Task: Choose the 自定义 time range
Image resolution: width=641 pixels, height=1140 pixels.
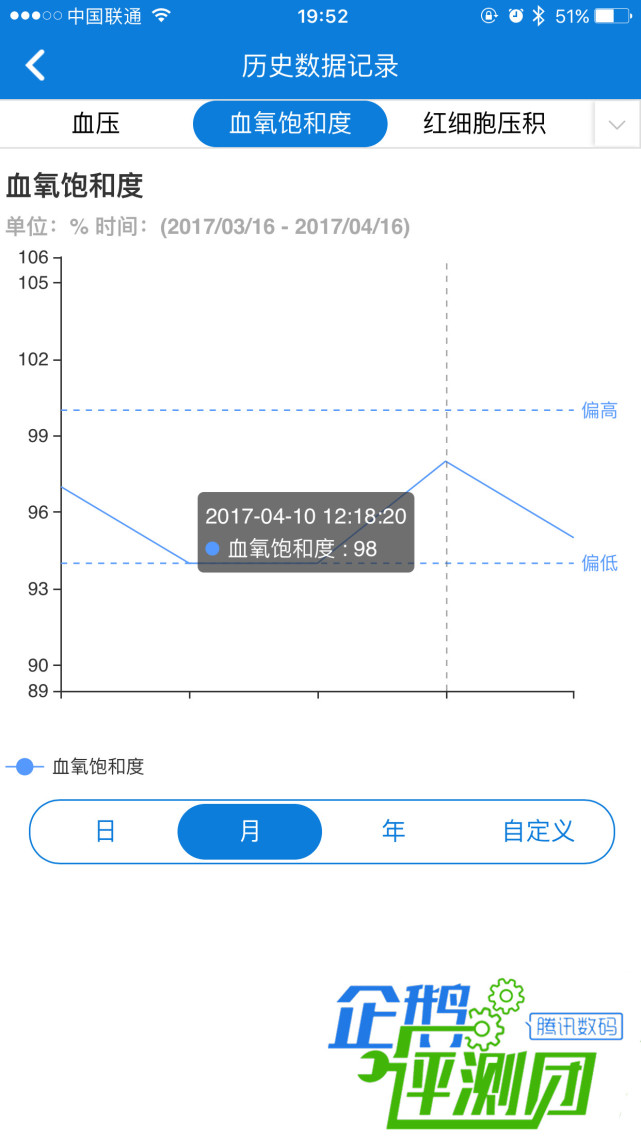Action: click(x=539, y=831)
